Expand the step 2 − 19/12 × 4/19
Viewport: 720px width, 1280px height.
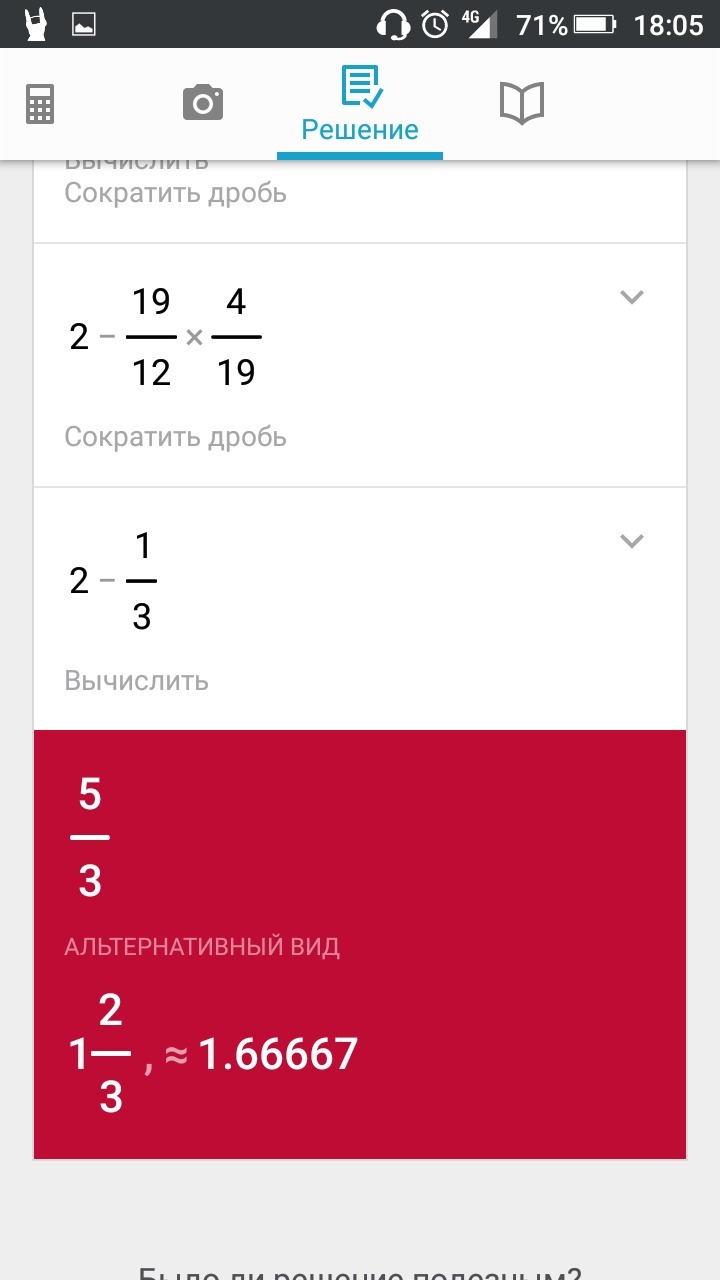point(631,297)
